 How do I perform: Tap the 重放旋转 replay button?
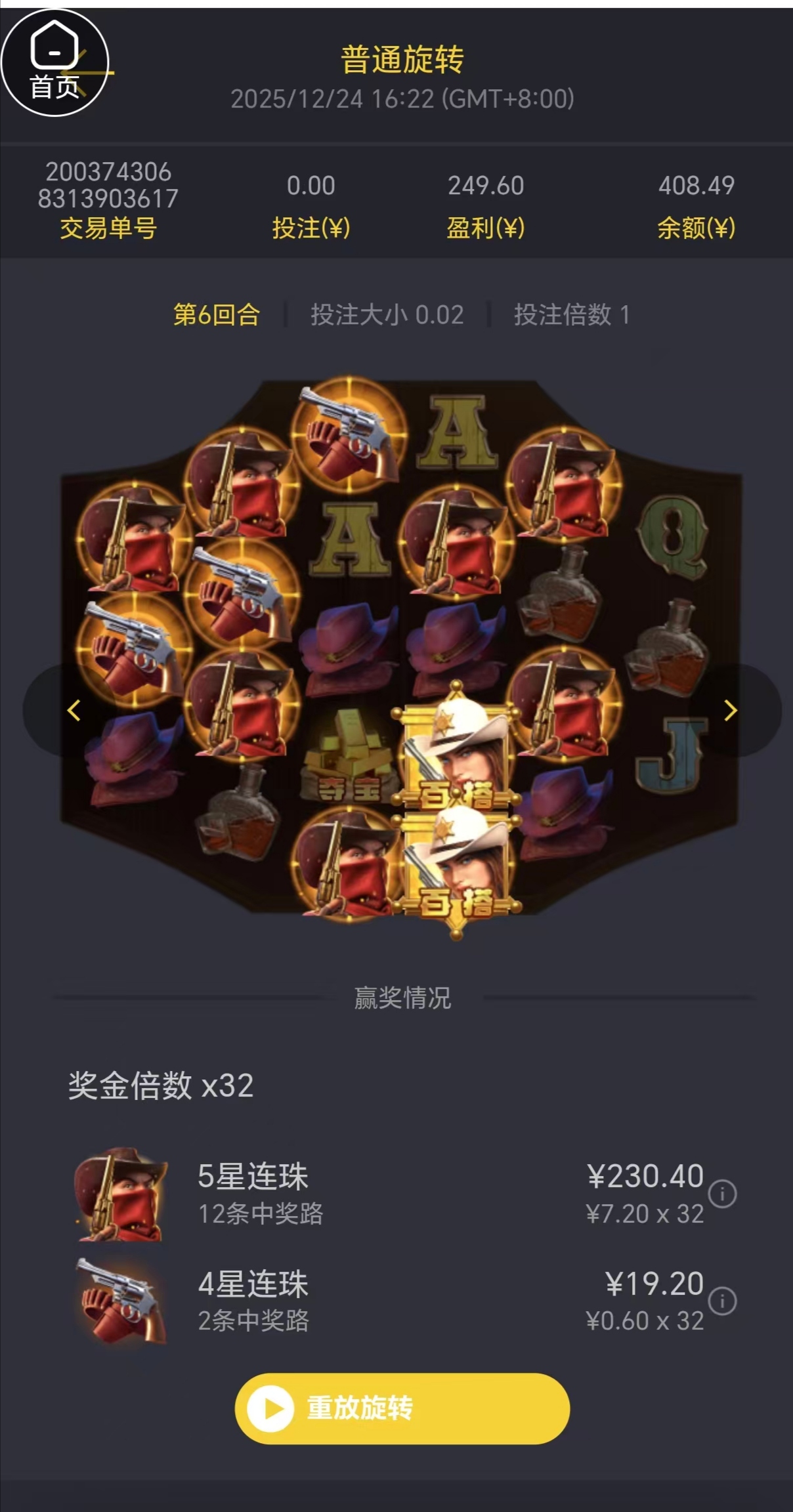pyautogui.click(x=402, y=1408)
